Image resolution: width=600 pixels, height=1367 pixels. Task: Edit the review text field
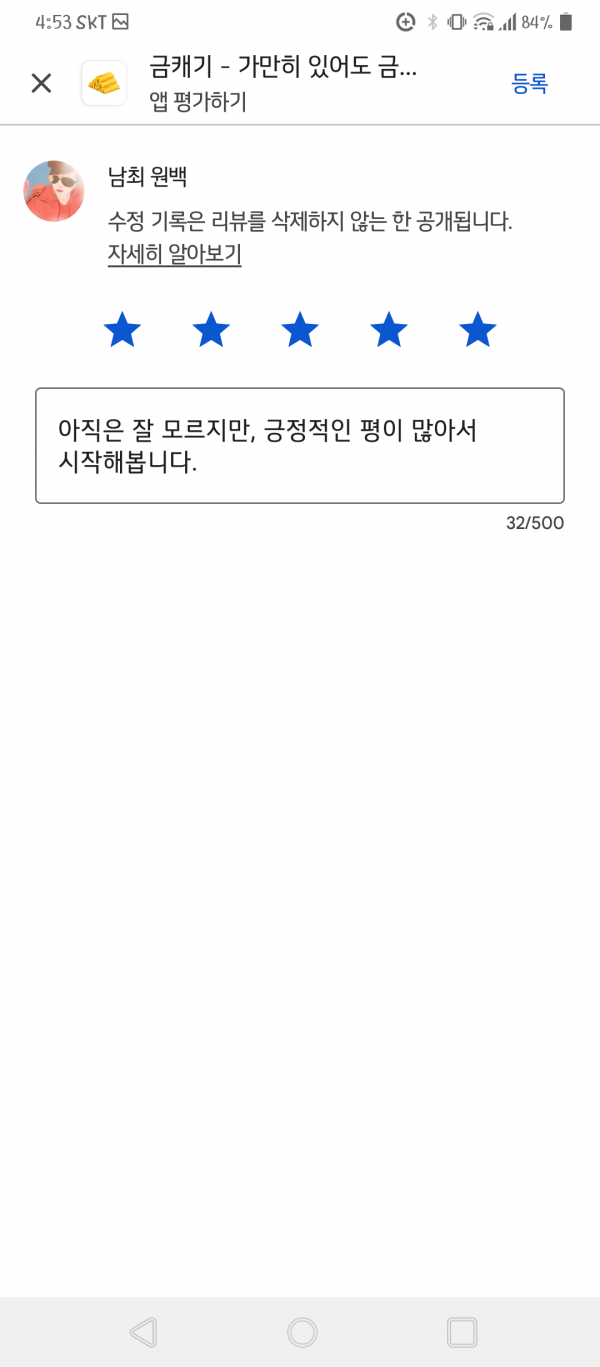[300, 446]
